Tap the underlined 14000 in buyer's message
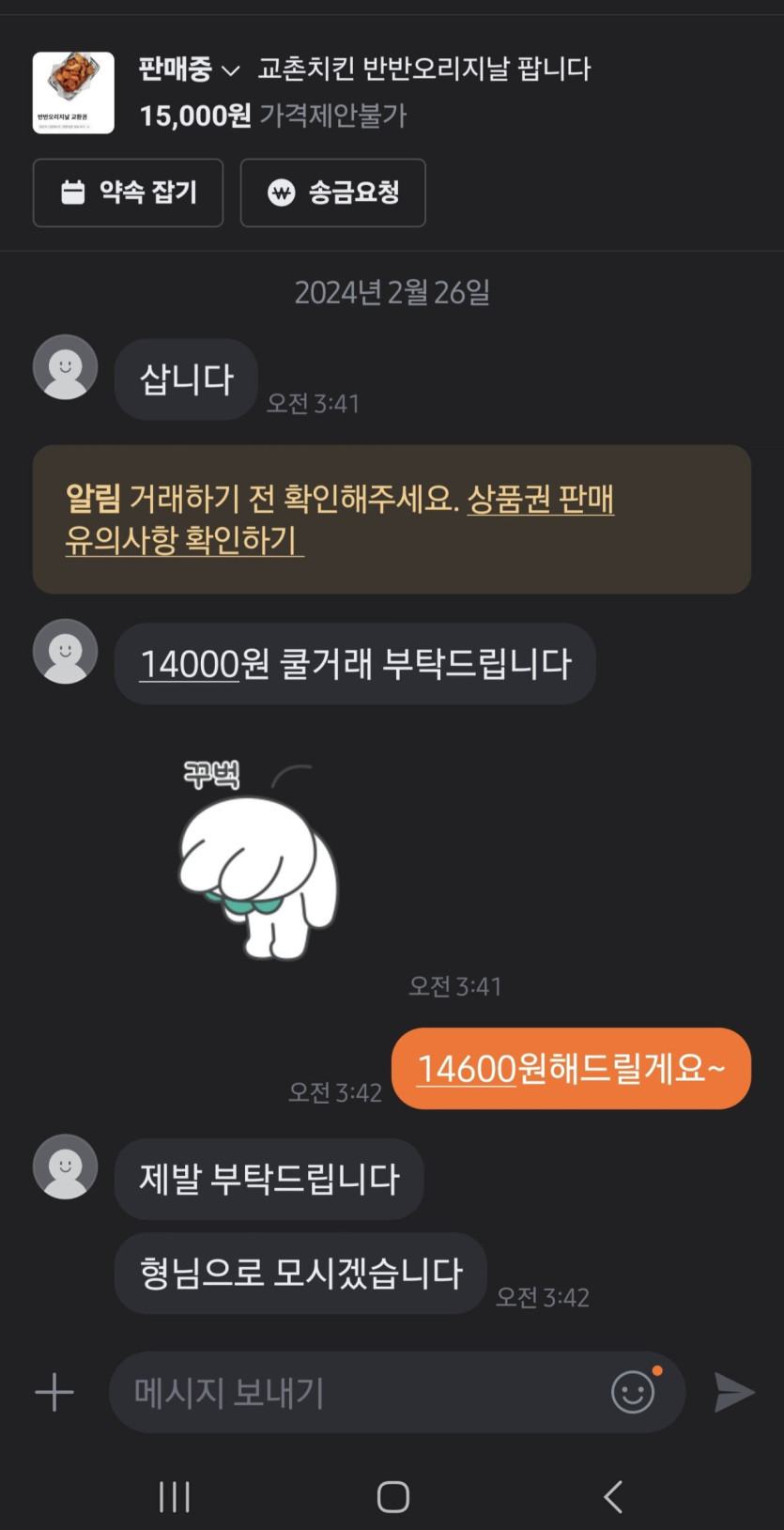Viewport: 784px width, 1530px height. click(x=190, y=664)
